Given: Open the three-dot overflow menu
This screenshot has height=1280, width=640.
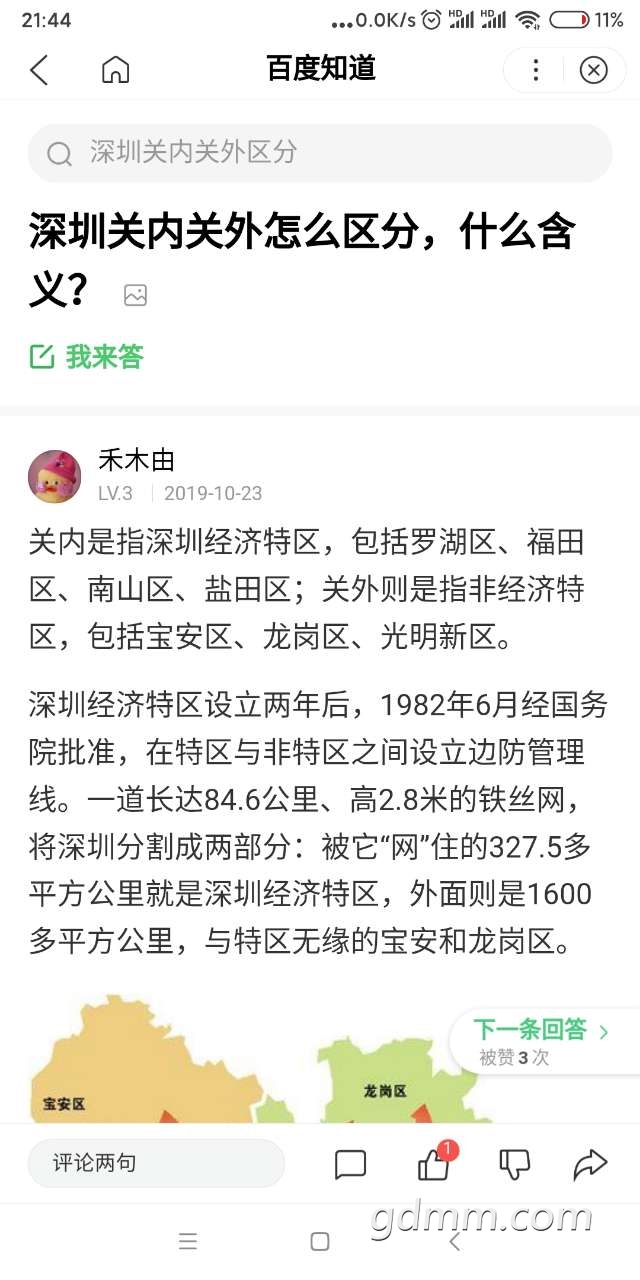Looking at the screenshot, I should click(536, 70).
